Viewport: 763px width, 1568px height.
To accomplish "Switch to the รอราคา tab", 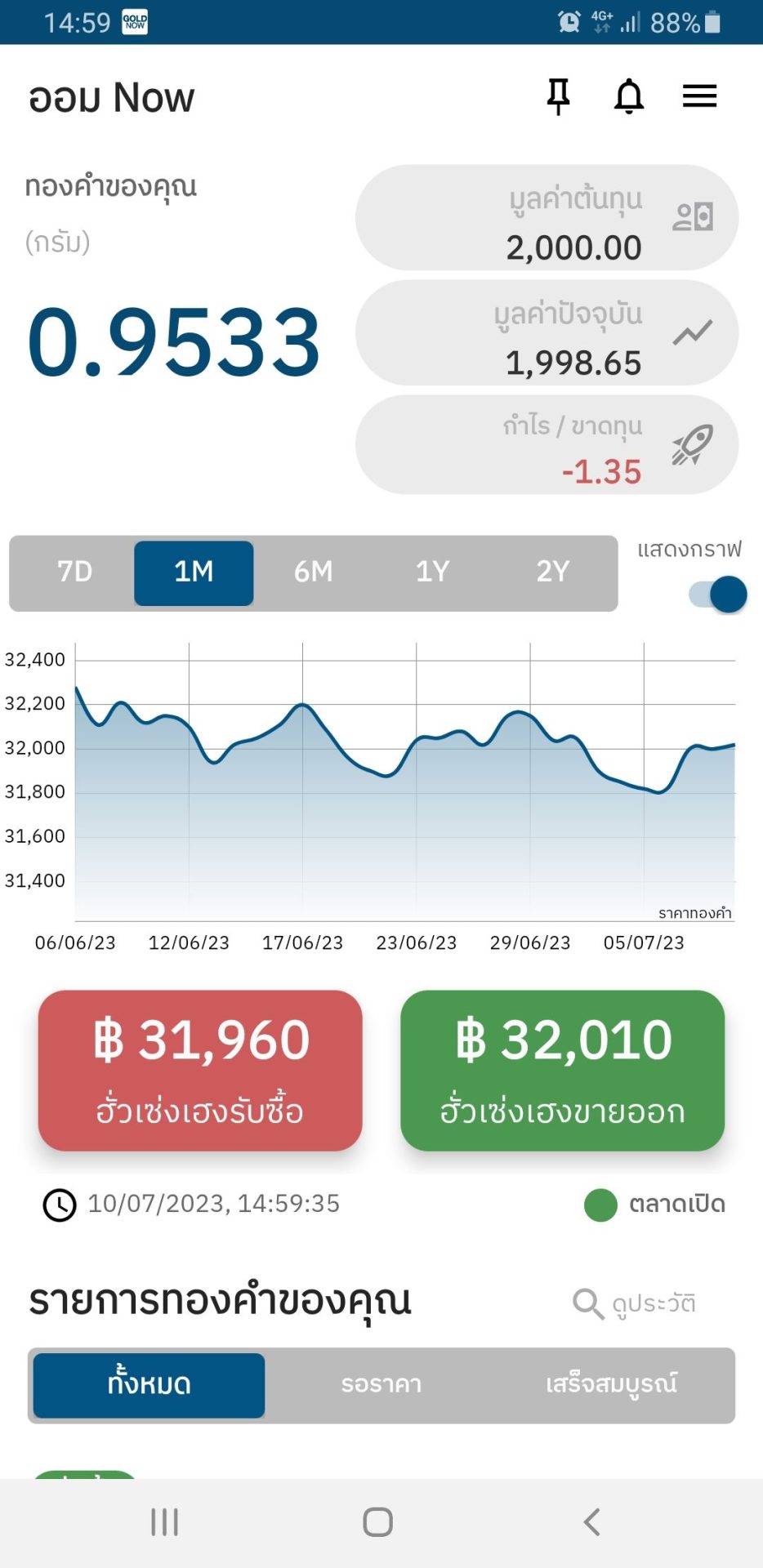I will pos(381,1385).
